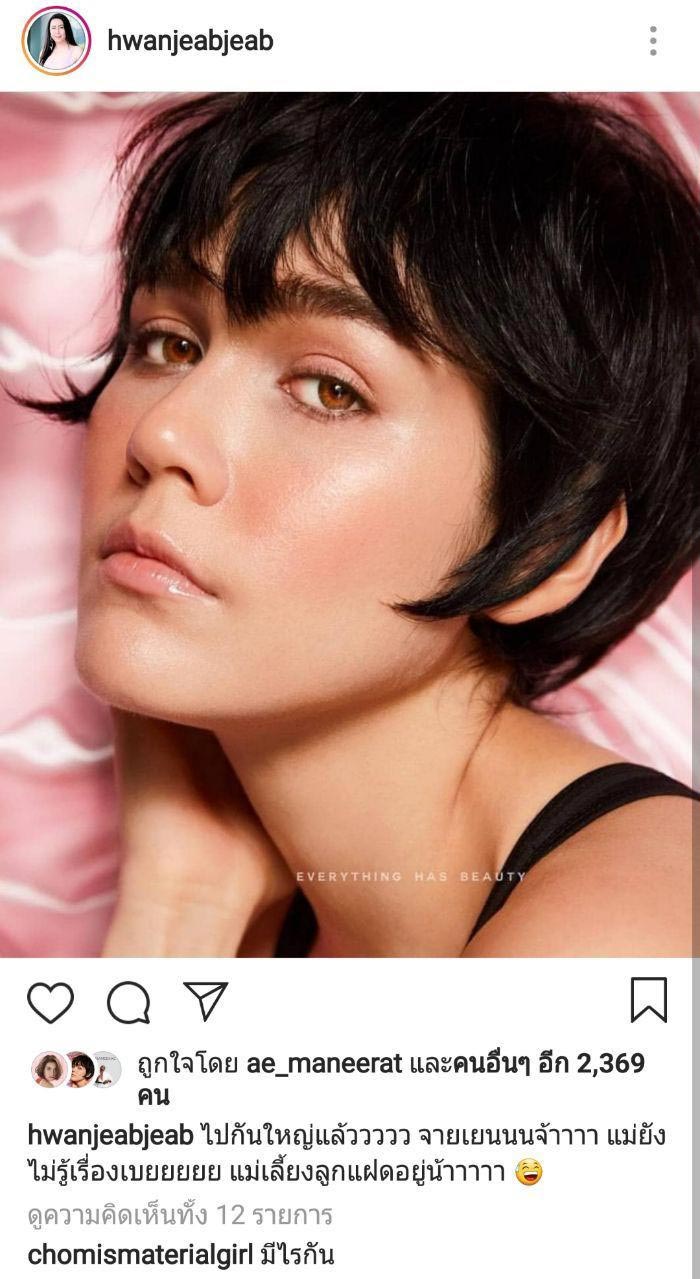Viewport: 700px width, 1279px height.
Task: View all 12 comments
Action: tap(180, 1215)
